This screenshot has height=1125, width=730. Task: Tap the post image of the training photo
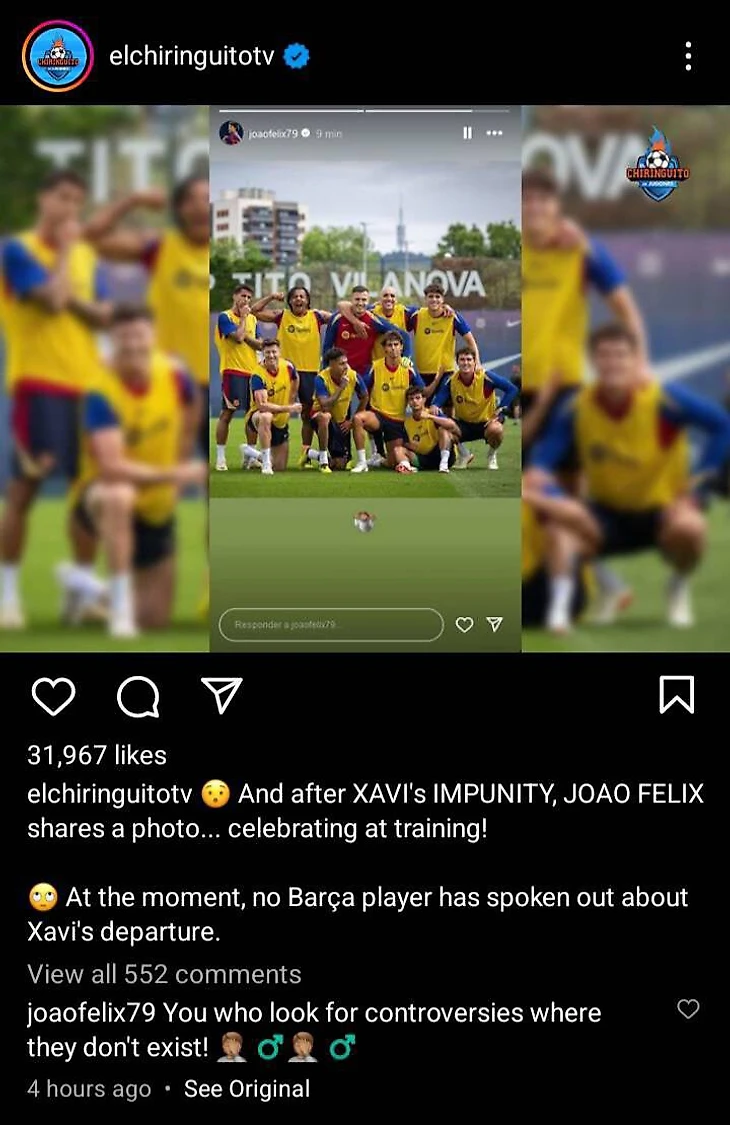pos(365,378)
